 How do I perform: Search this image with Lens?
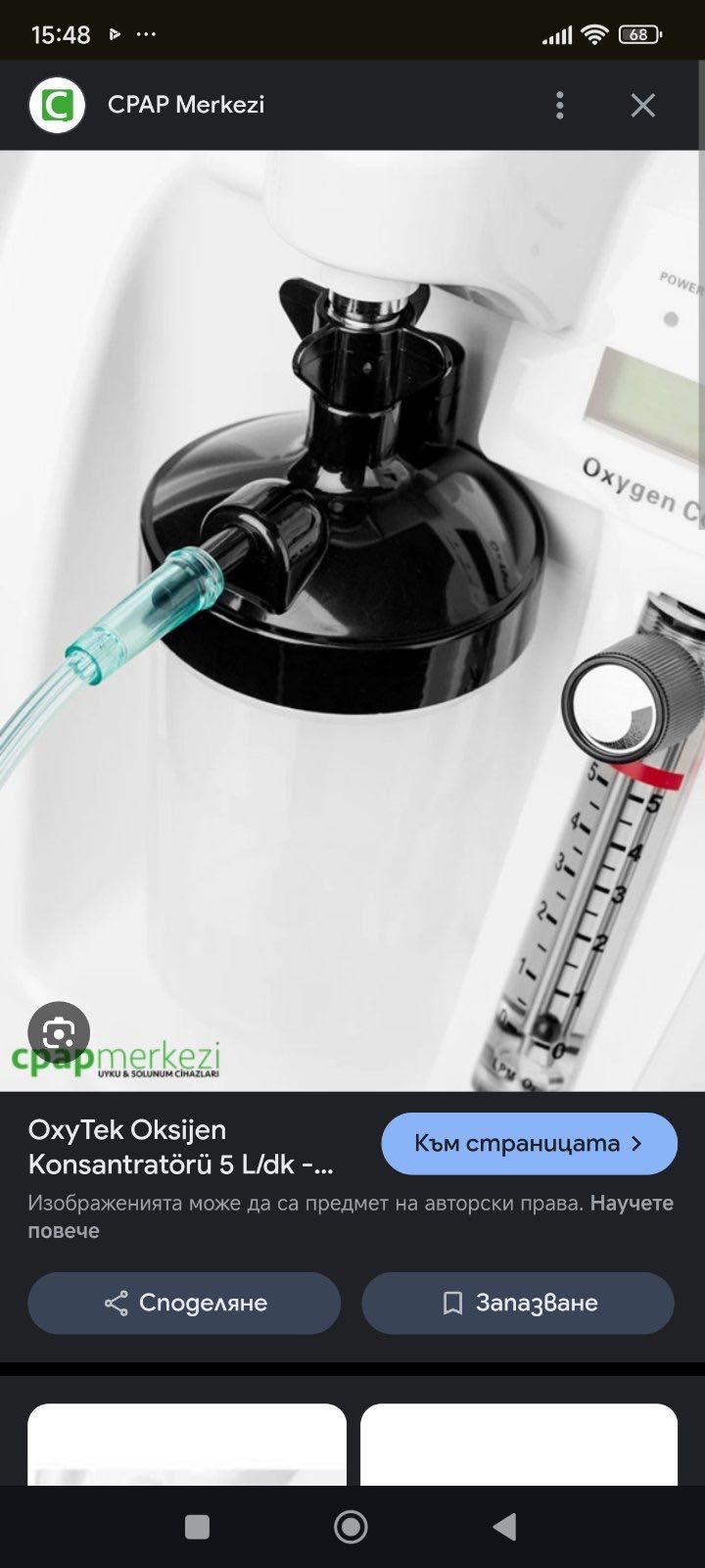(x=59, y=1032)
